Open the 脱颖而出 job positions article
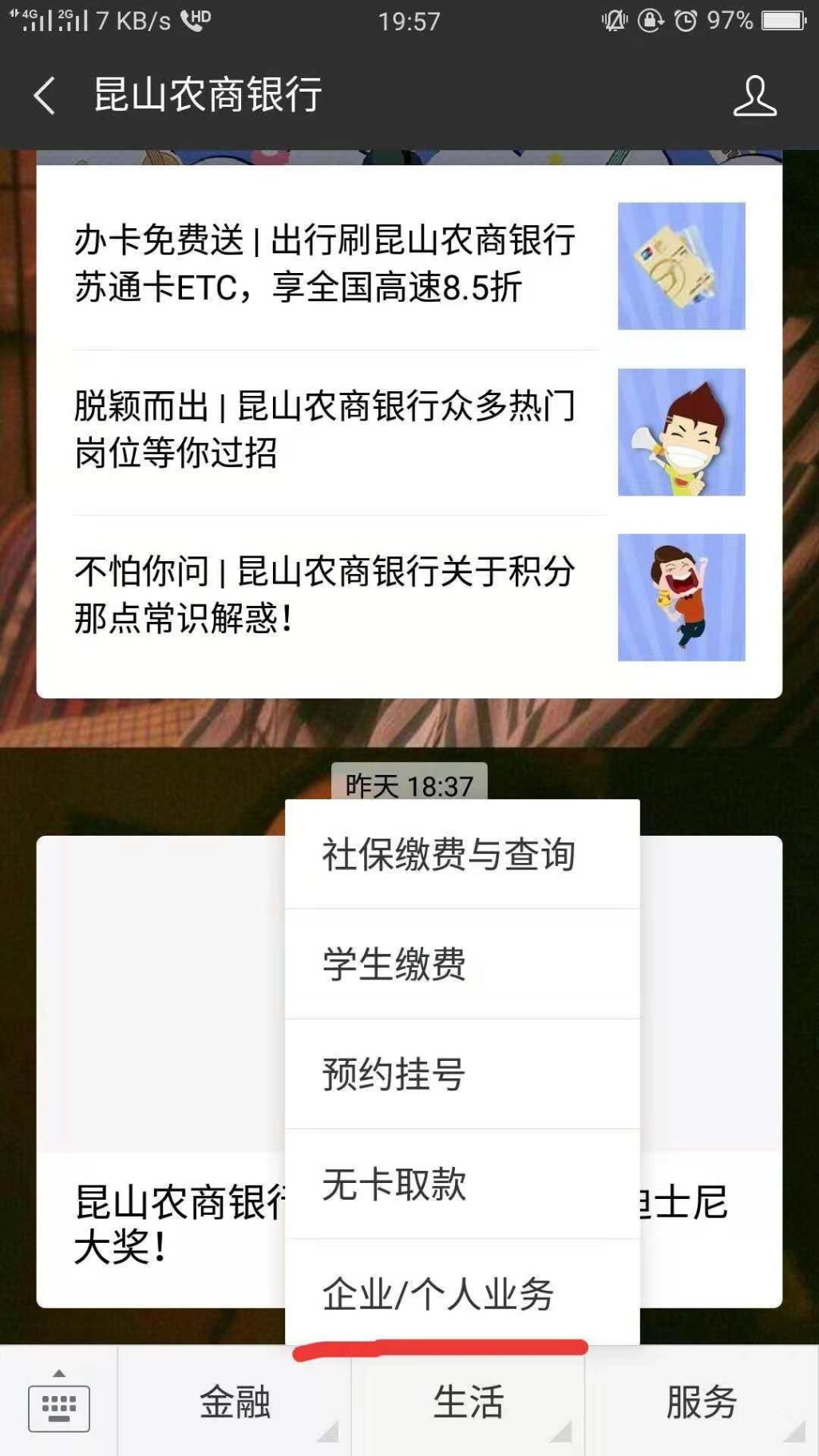 coord(326,430)
